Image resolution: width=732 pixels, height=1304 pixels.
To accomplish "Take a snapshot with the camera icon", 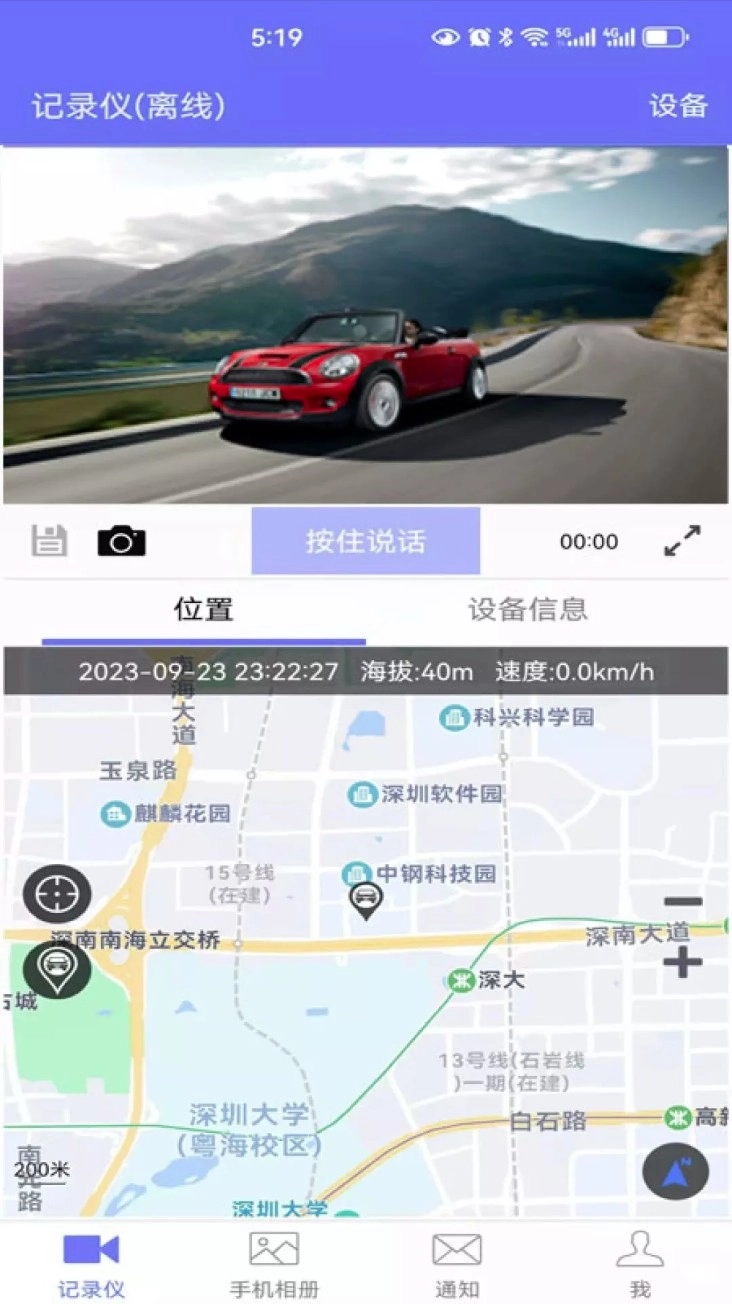I will 122,541.
